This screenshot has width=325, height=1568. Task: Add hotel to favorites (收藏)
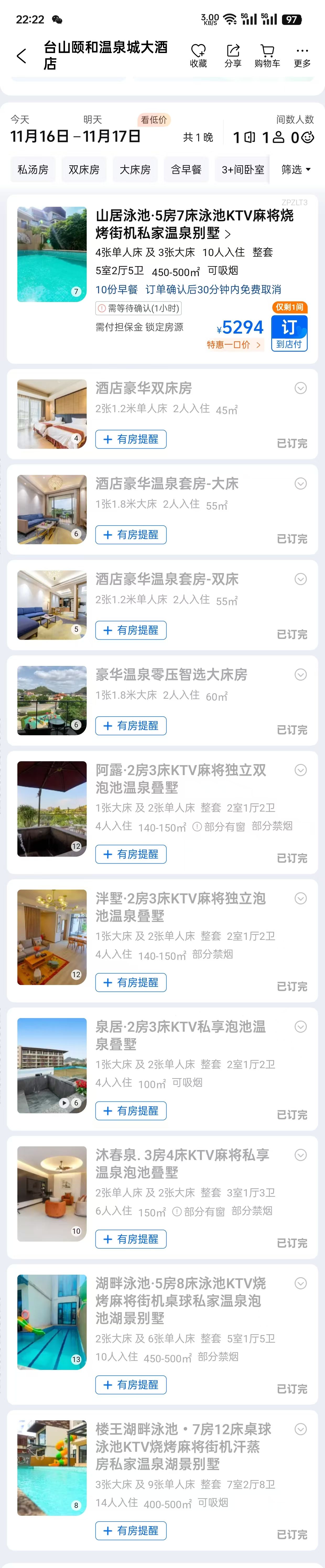pyautogui.click(x=198, y=55)
